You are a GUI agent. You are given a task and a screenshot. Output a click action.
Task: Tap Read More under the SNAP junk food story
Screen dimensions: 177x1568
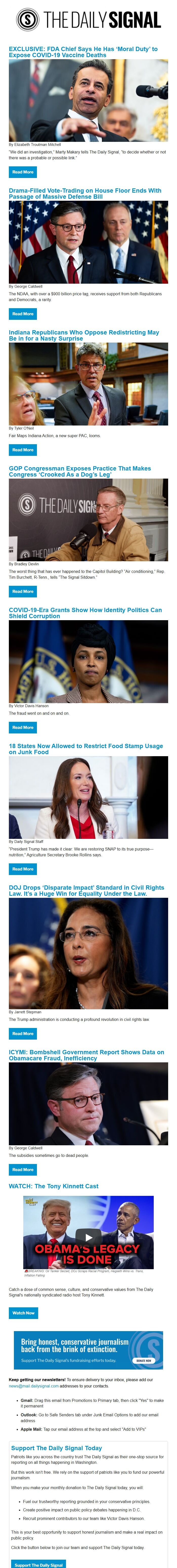coord(23,869)
